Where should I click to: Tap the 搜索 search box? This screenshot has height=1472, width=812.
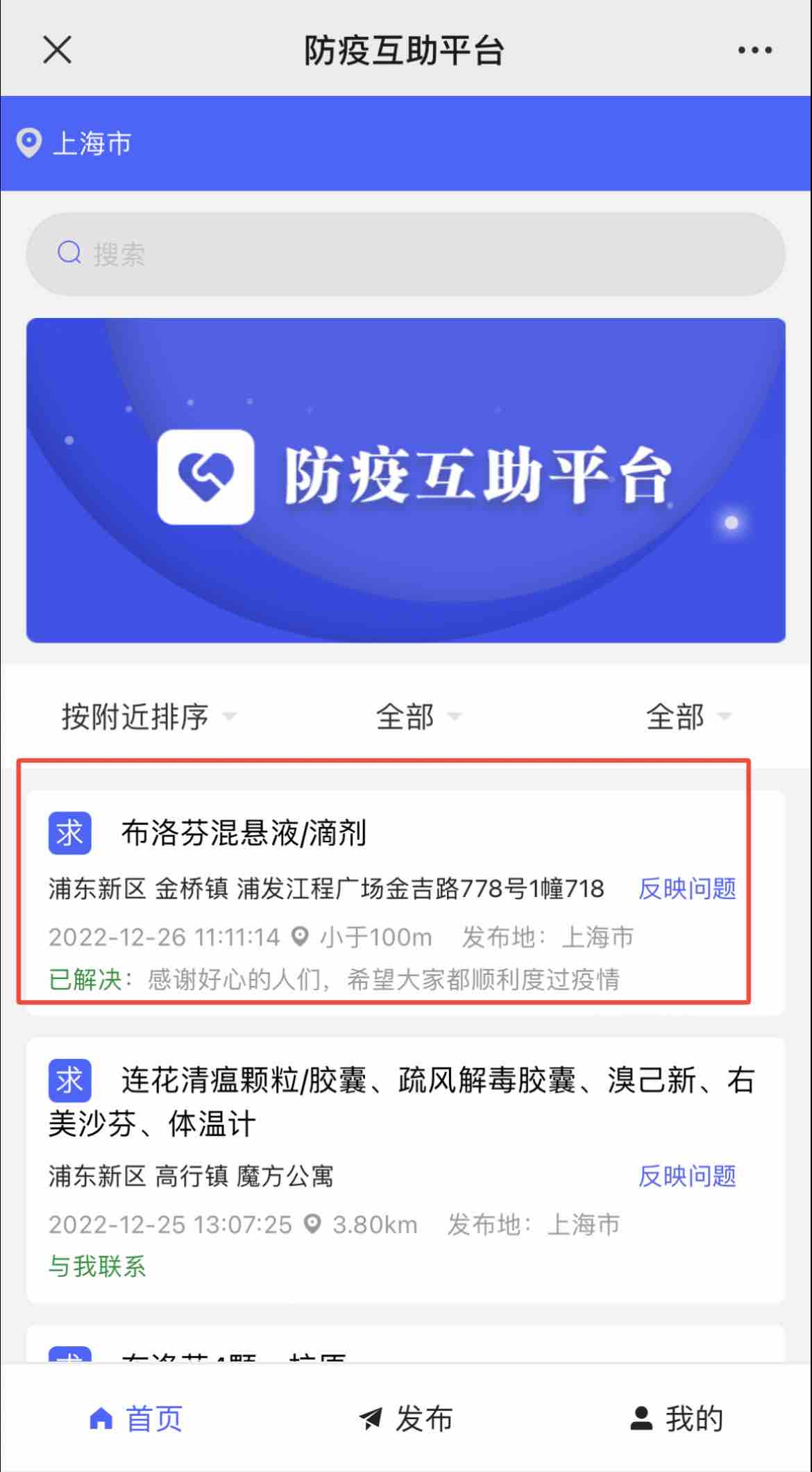pos(405,254)
